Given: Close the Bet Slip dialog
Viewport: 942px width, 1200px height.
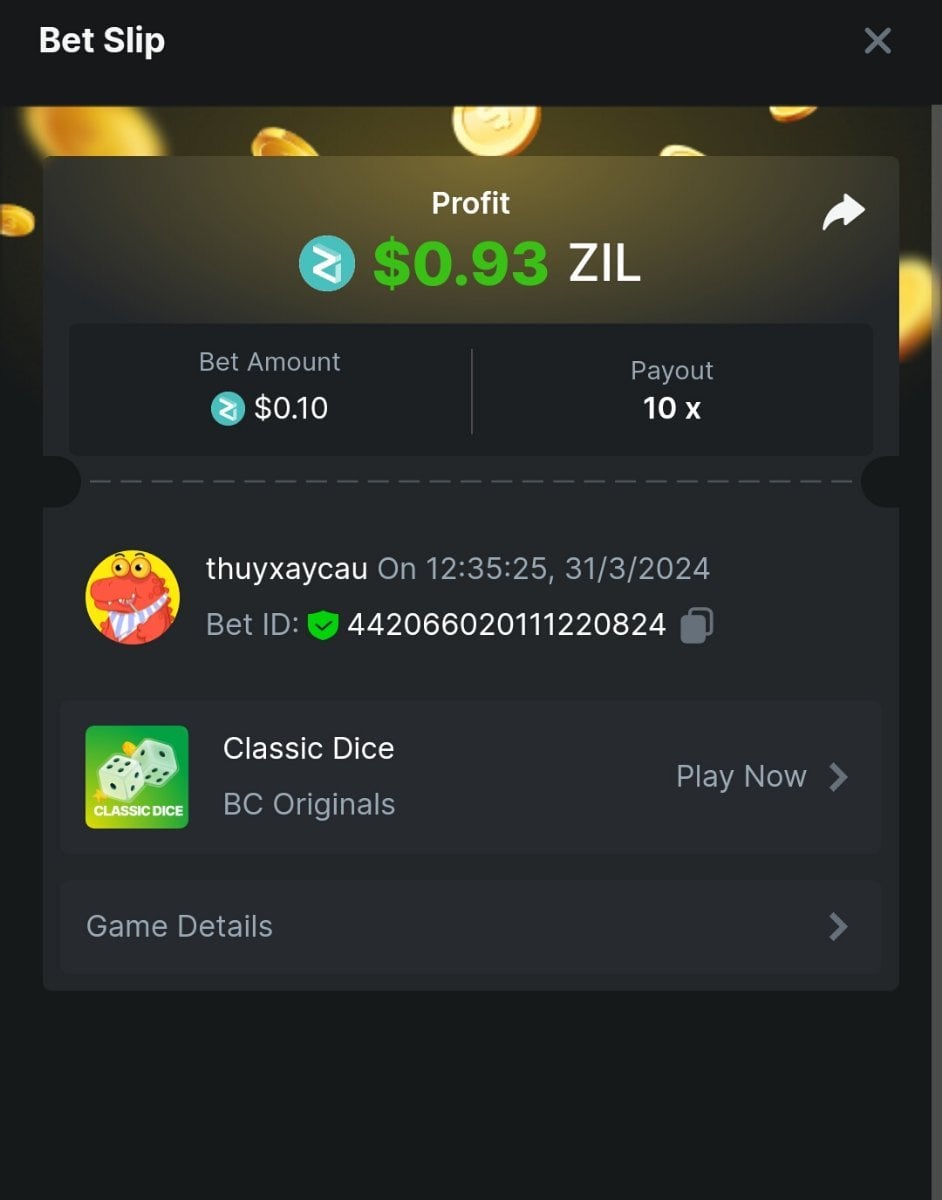Looking at the screenshot, I should point(877,41).
